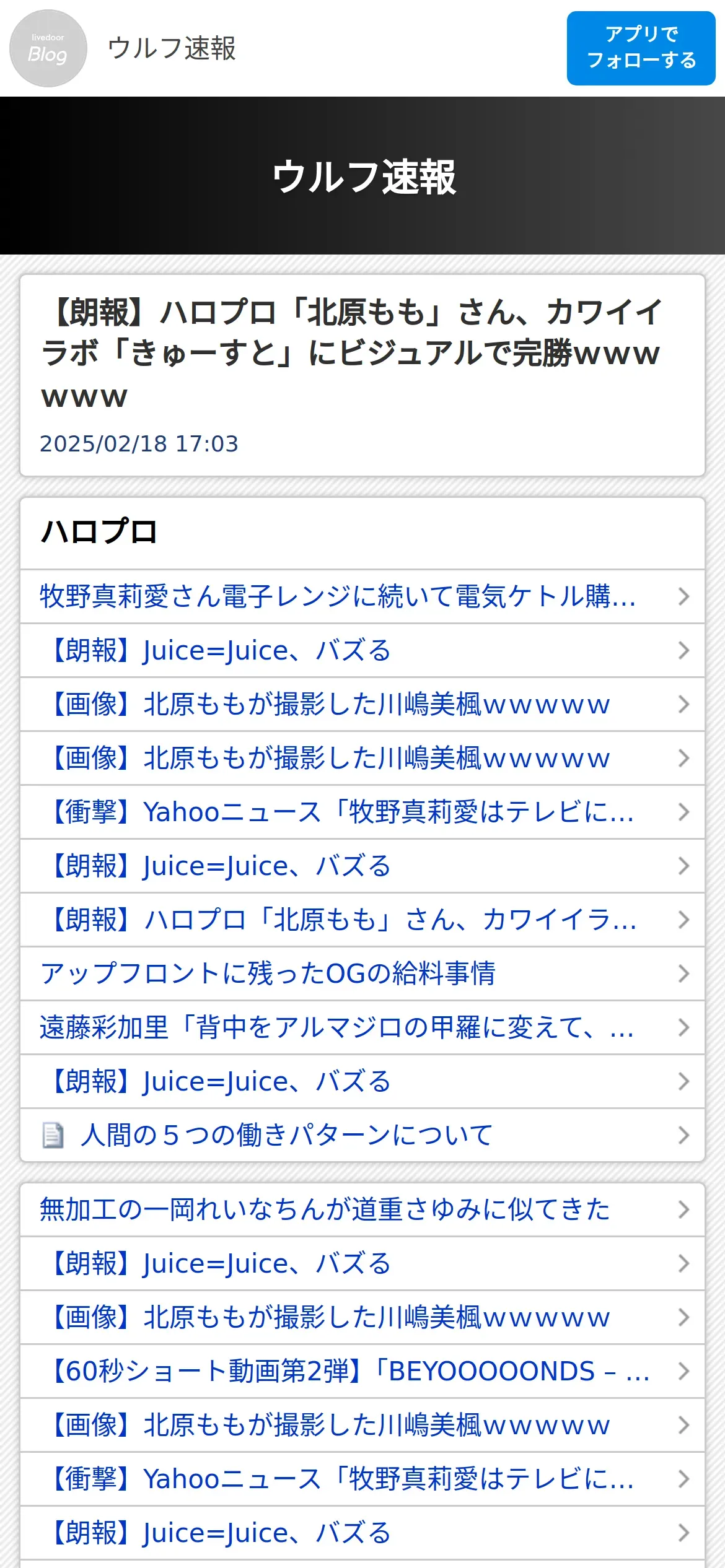725x1568 pixels.
Task: Open 人間の５つの働きパターンについて article
Action: coord(362,1135)
